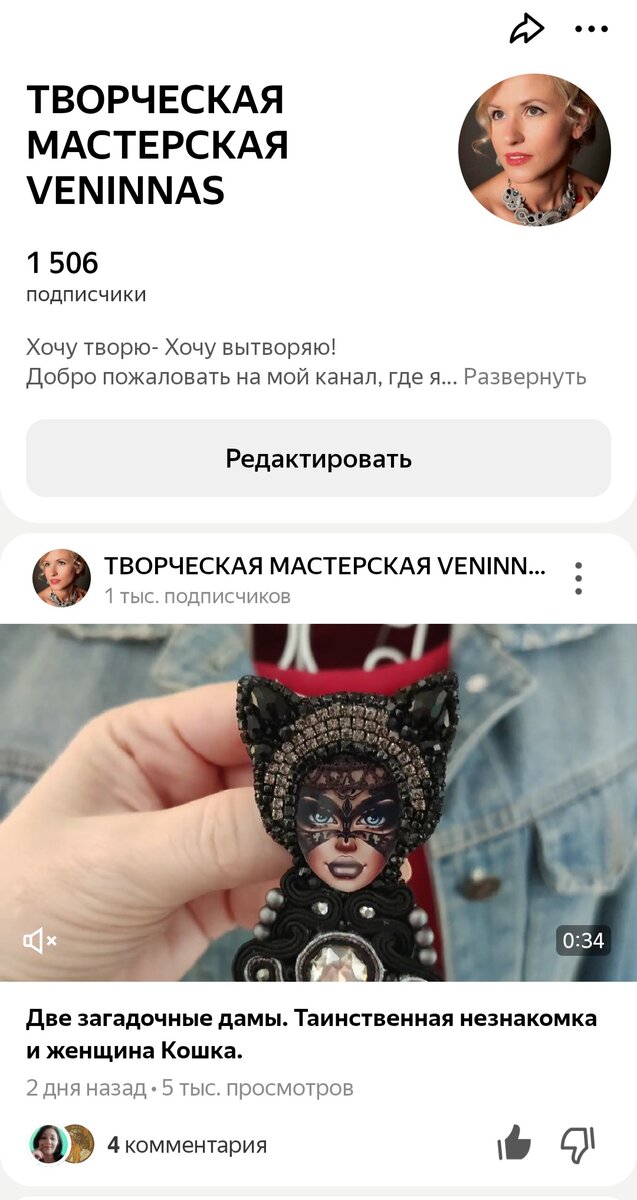This screenshot has width=637, height=1200.
Task: Open the channel overflow menu at top
Action: coord(591,30)
